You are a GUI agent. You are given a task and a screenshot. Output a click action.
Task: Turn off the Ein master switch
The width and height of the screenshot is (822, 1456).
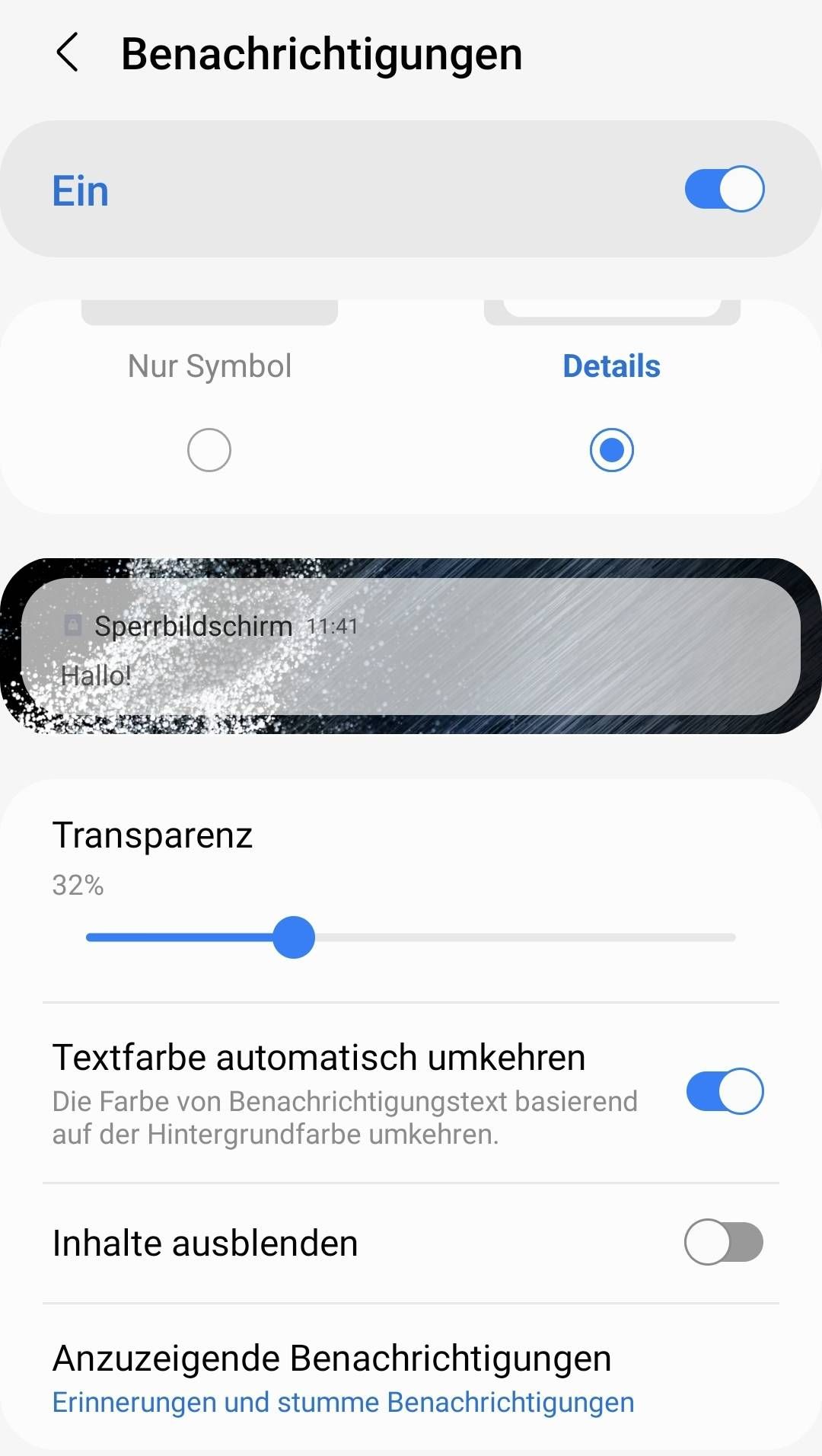tap(724, 189)
